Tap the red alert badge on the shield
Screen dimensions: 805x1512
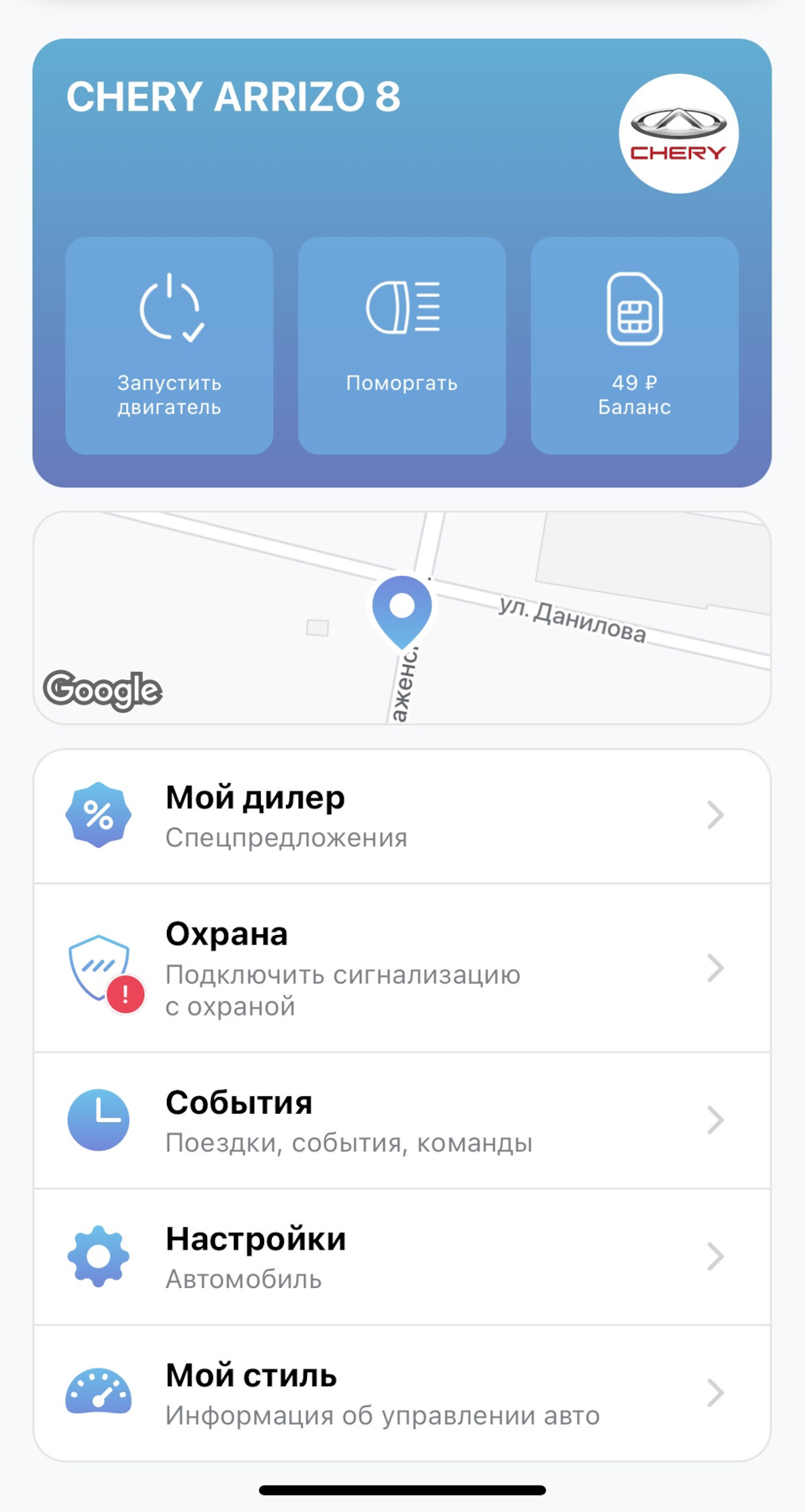(124, 993)
